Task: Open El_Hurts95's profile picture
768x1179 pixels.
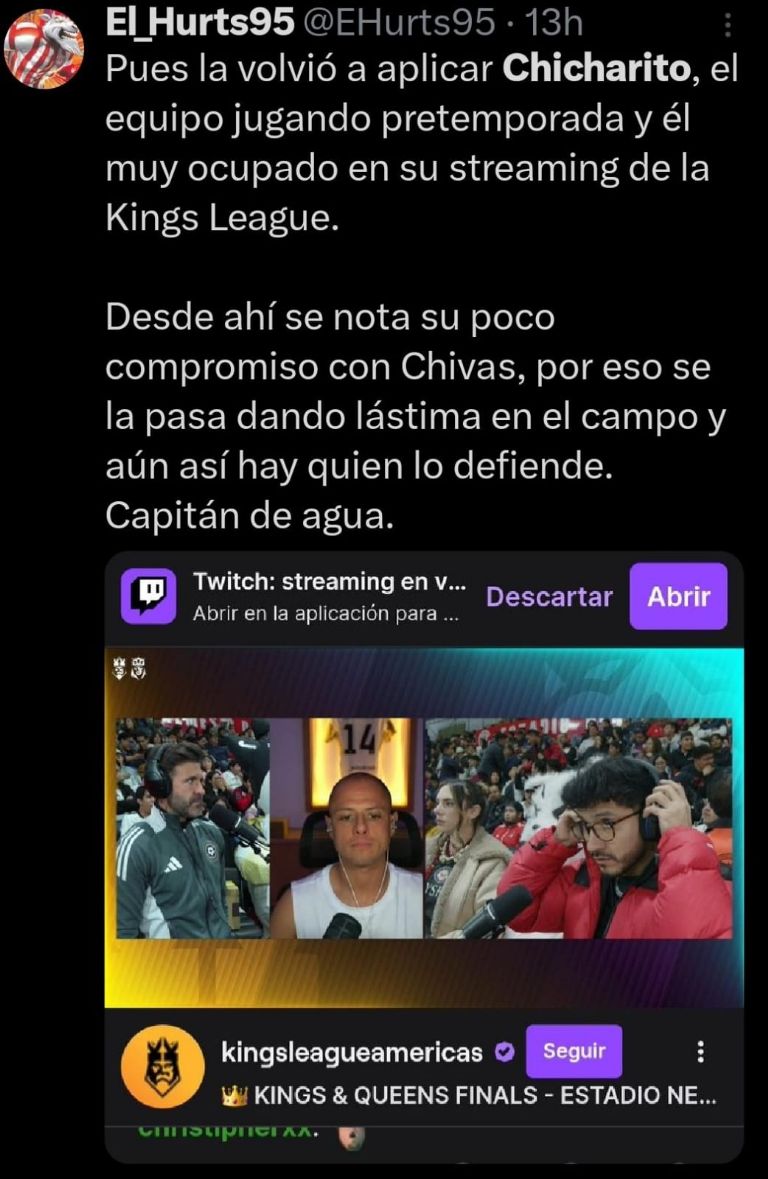Action: coord(43,47)
